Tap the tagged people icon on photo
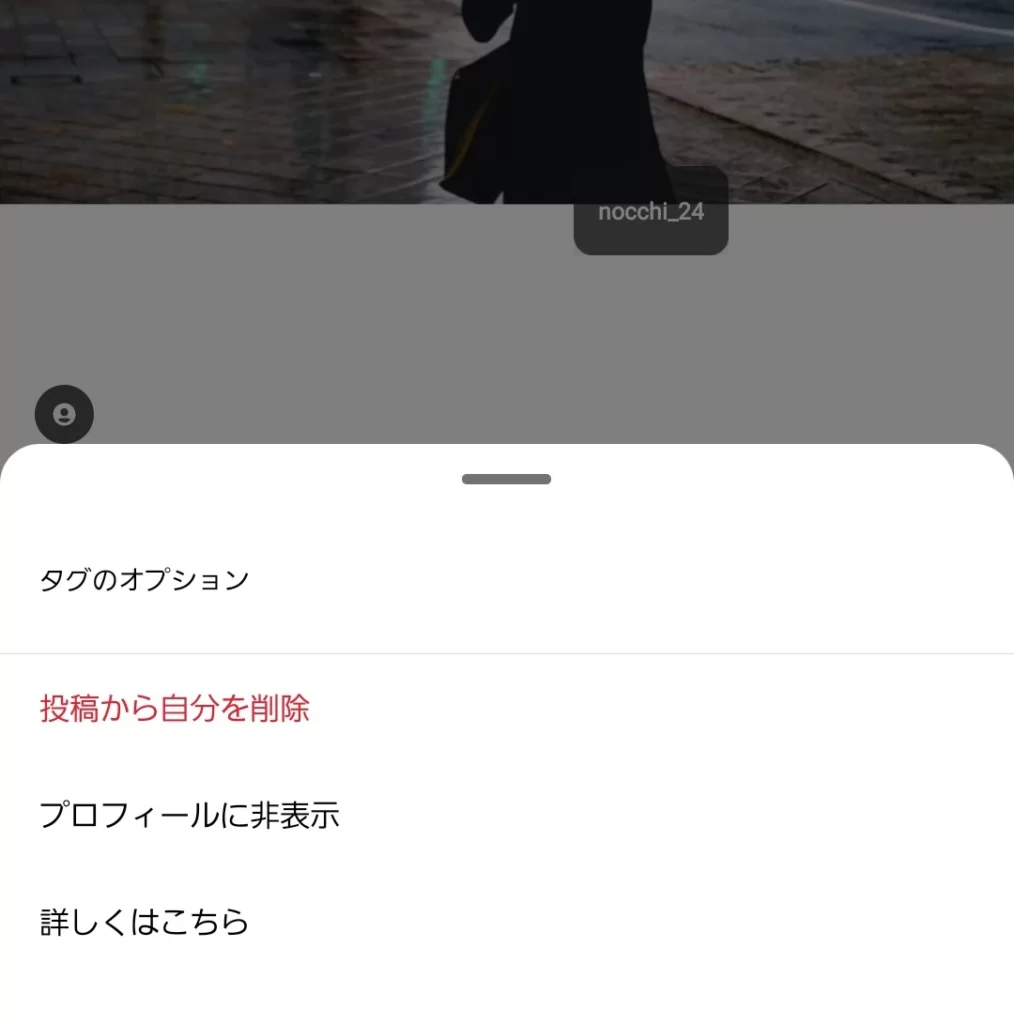 tap(64, 414)
